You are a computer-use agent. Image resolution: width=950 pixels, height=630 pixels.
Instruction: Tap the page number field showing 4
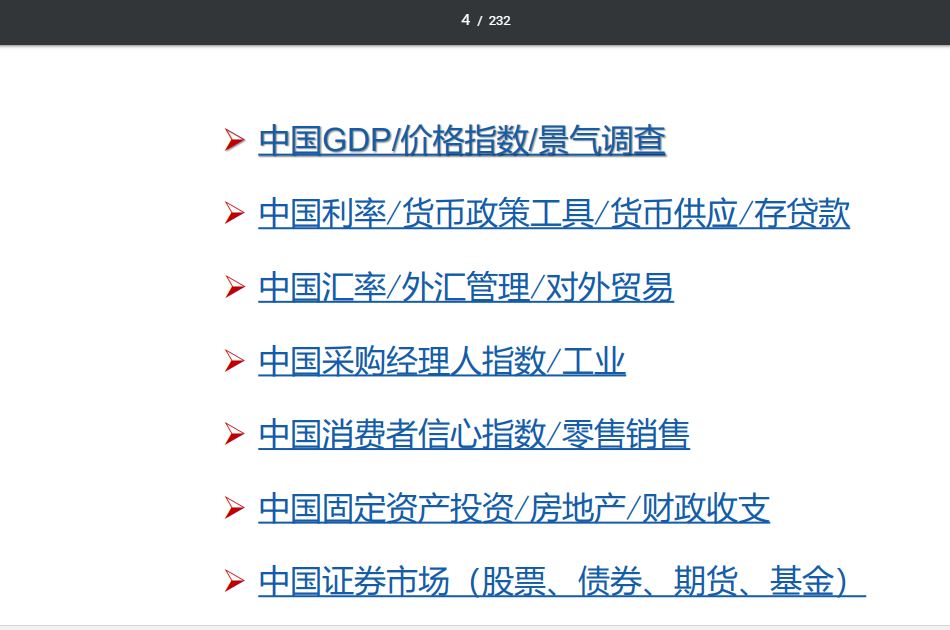coord(466,20)
